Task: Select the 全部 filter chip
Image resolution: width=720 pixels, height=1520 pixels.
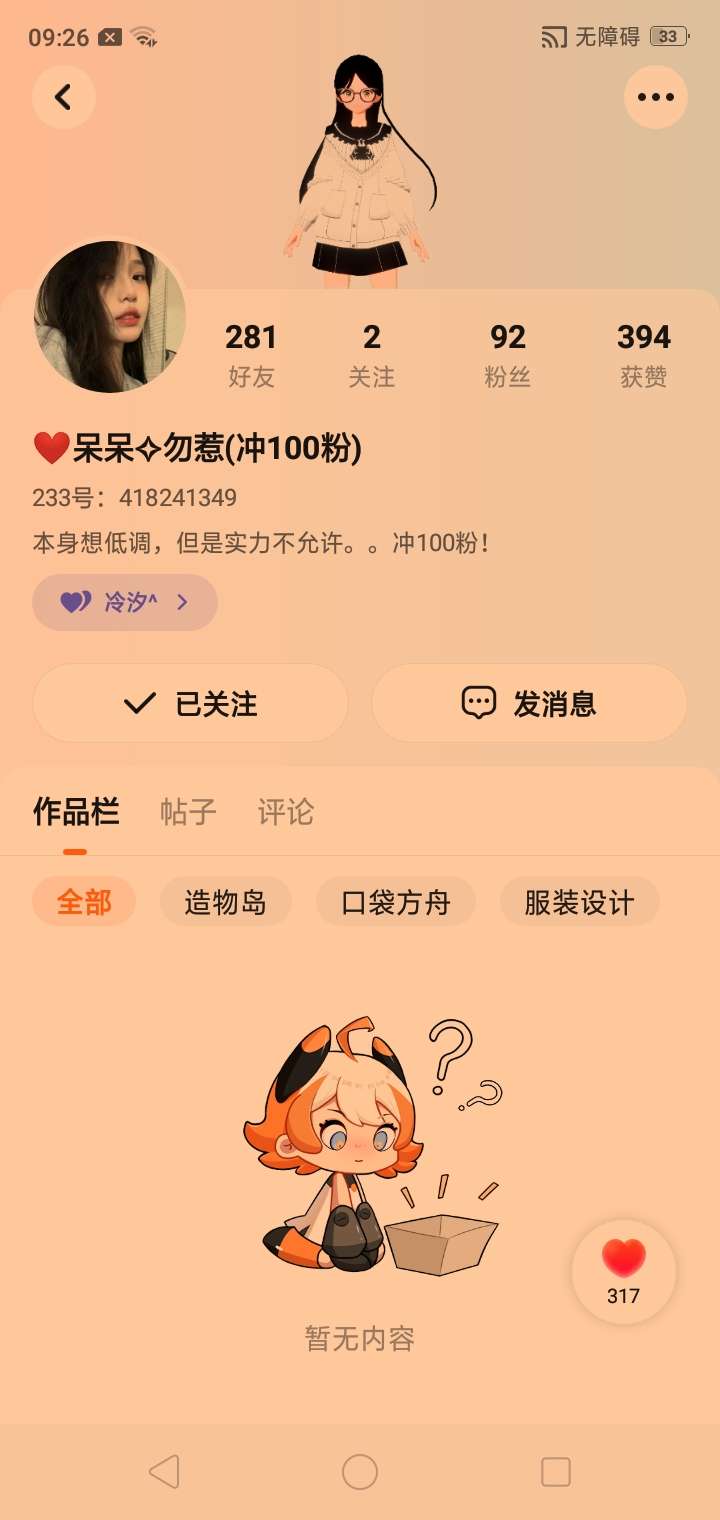Action: point(84,902)
